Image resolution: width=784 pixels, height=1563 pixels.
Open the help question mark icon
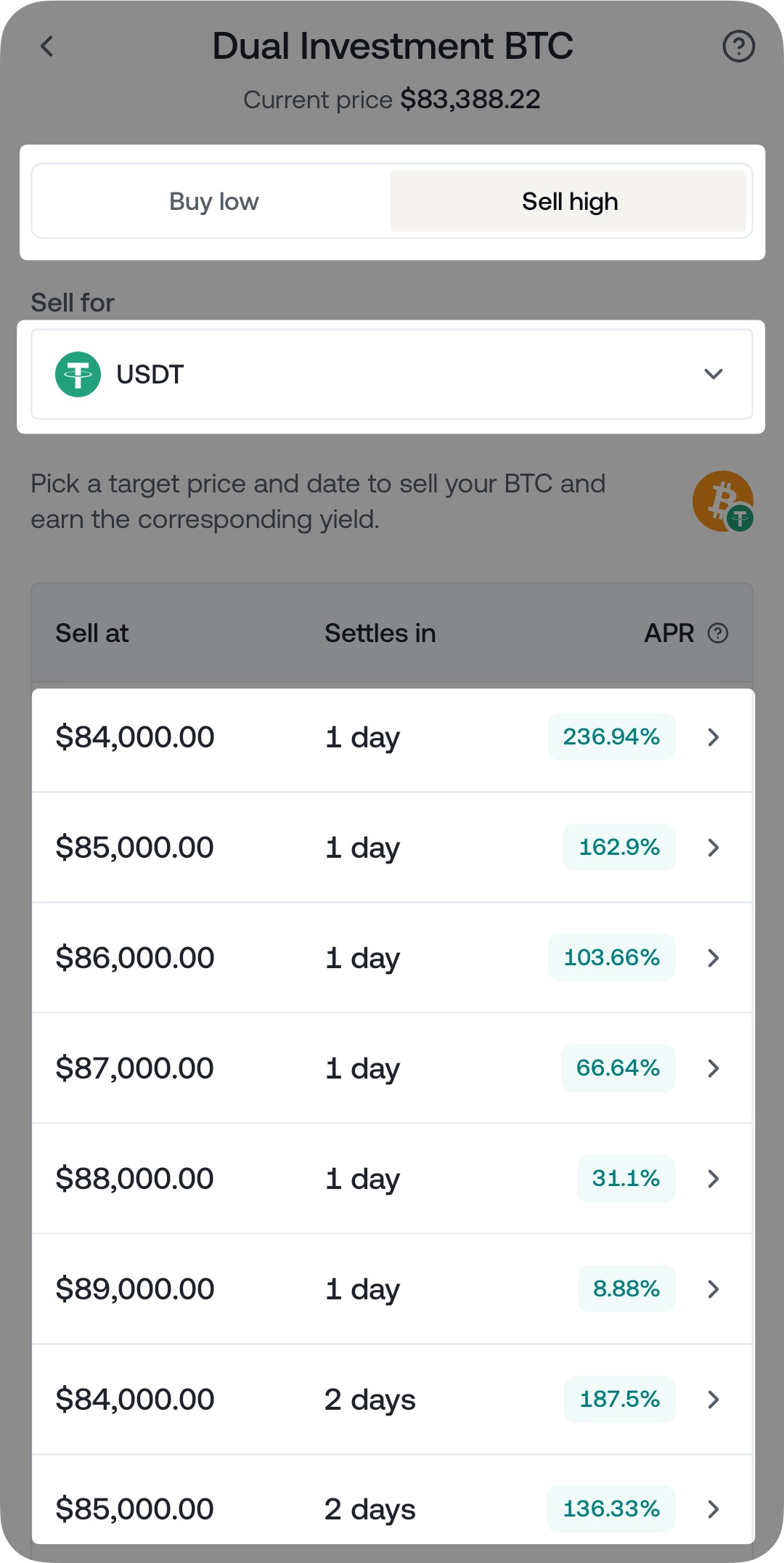738,46
